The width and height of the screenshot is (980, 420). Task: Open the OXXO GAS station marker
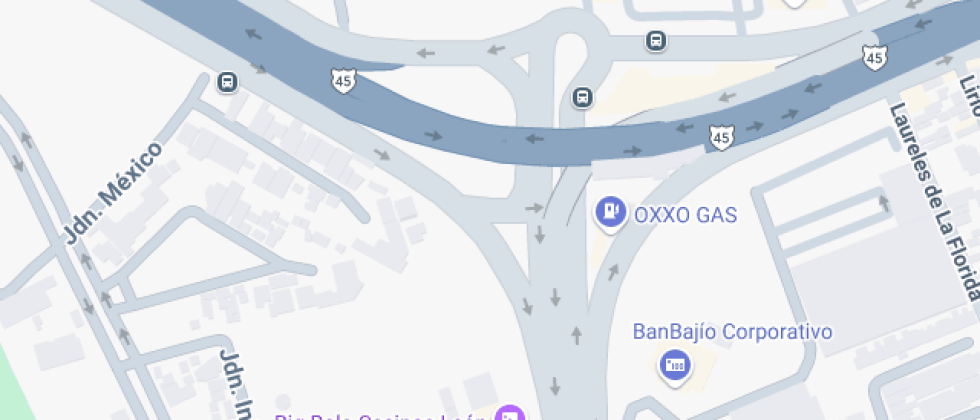610,212
